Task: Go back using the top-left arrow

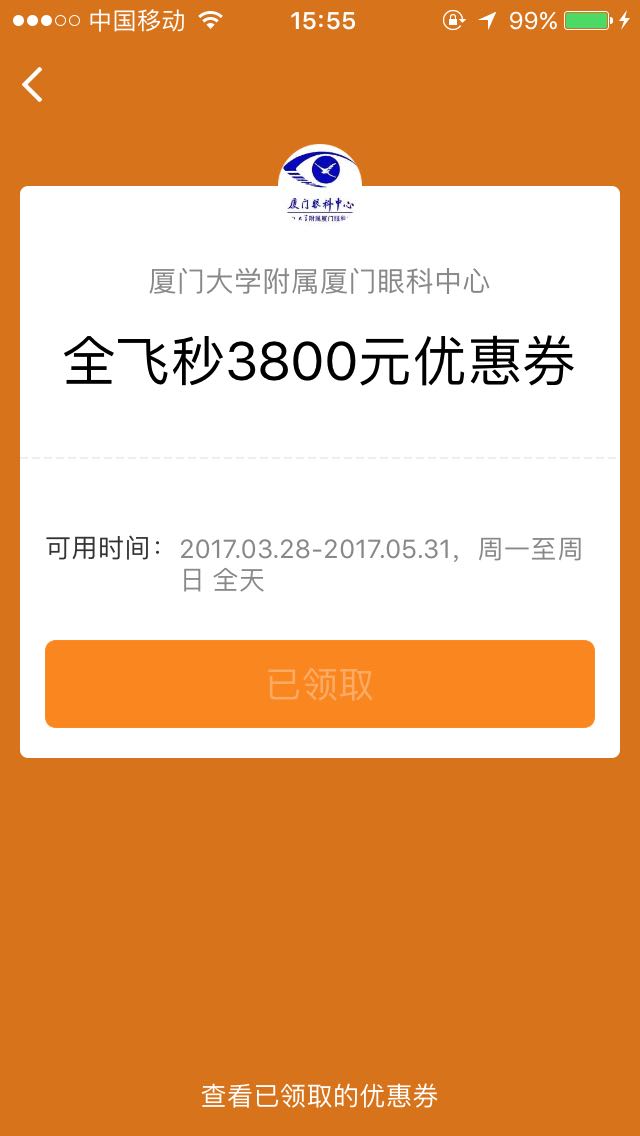Action: (x=33, y=85)
